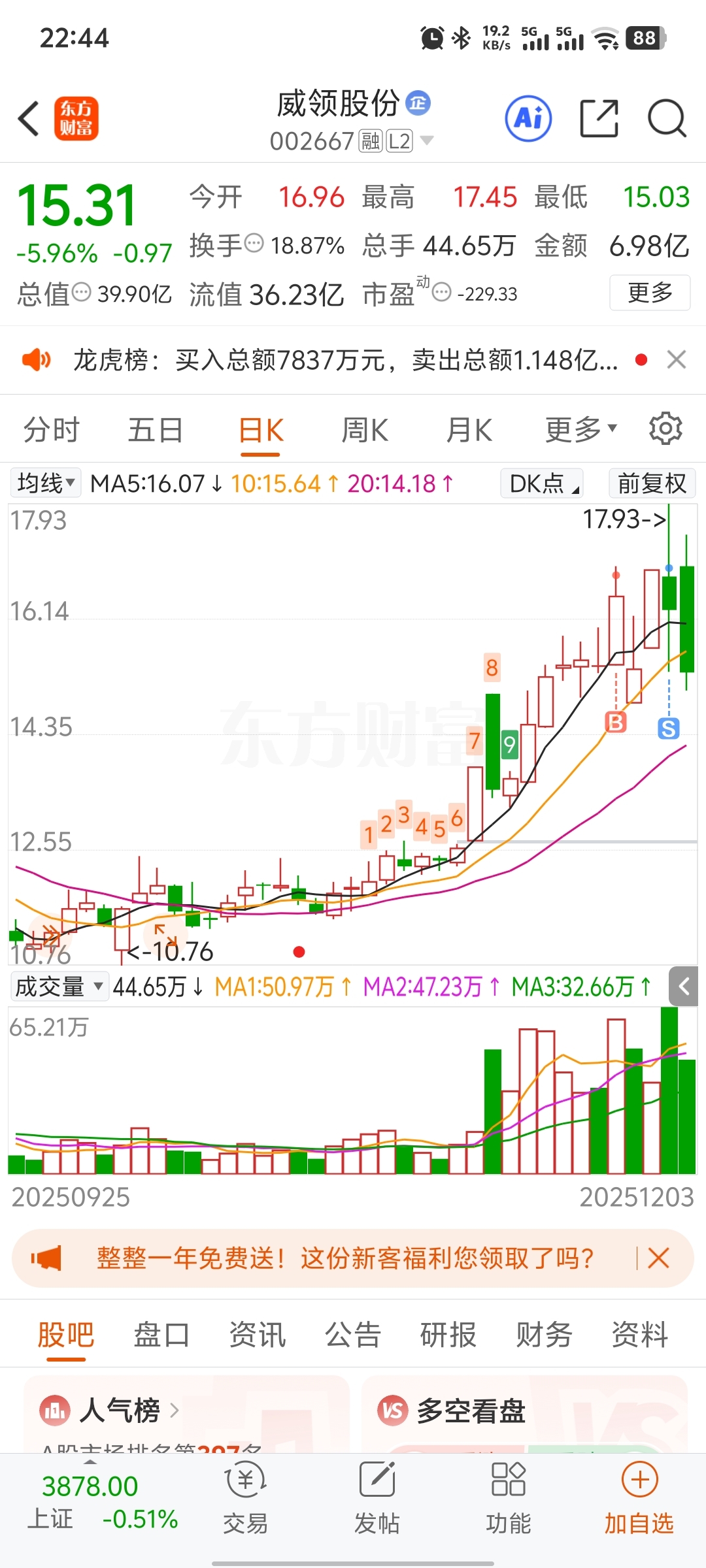This screenshot has width=706, height=1568.
Task: Open stock search magnifier
Action: pyautogui.click(x=666, y=119)
